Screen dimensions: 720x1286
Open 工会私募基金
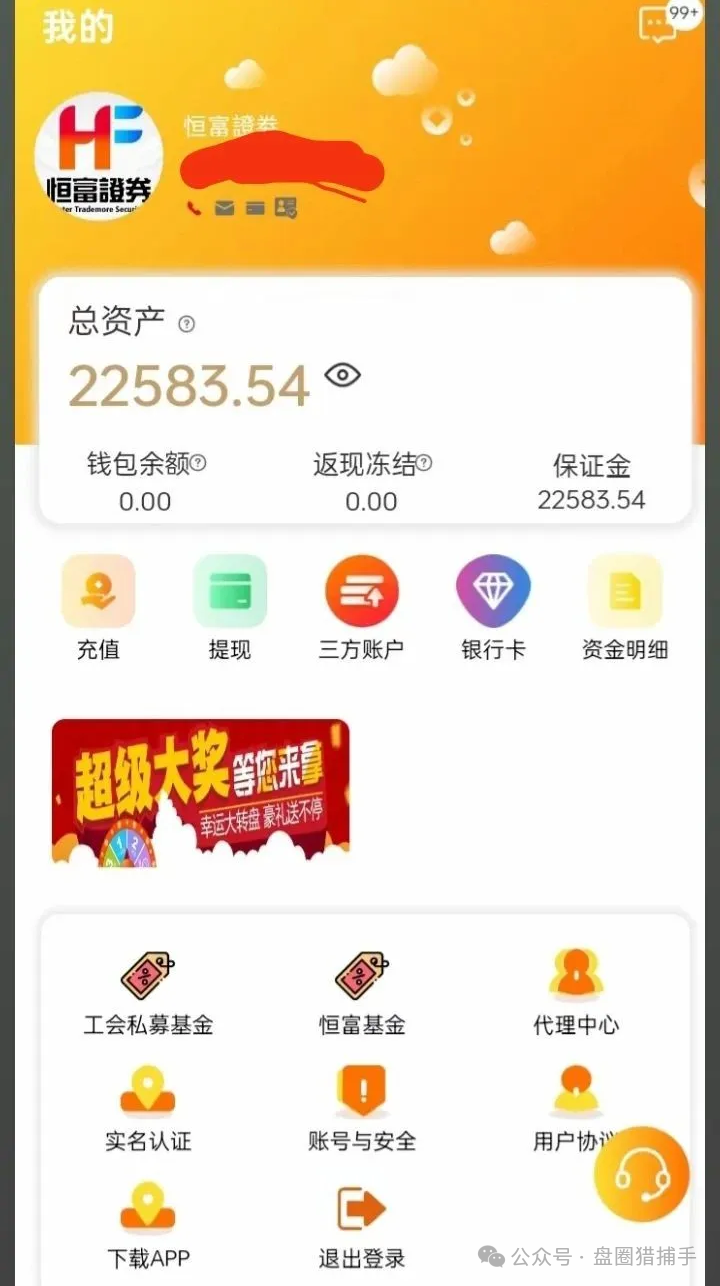(148, 992)
